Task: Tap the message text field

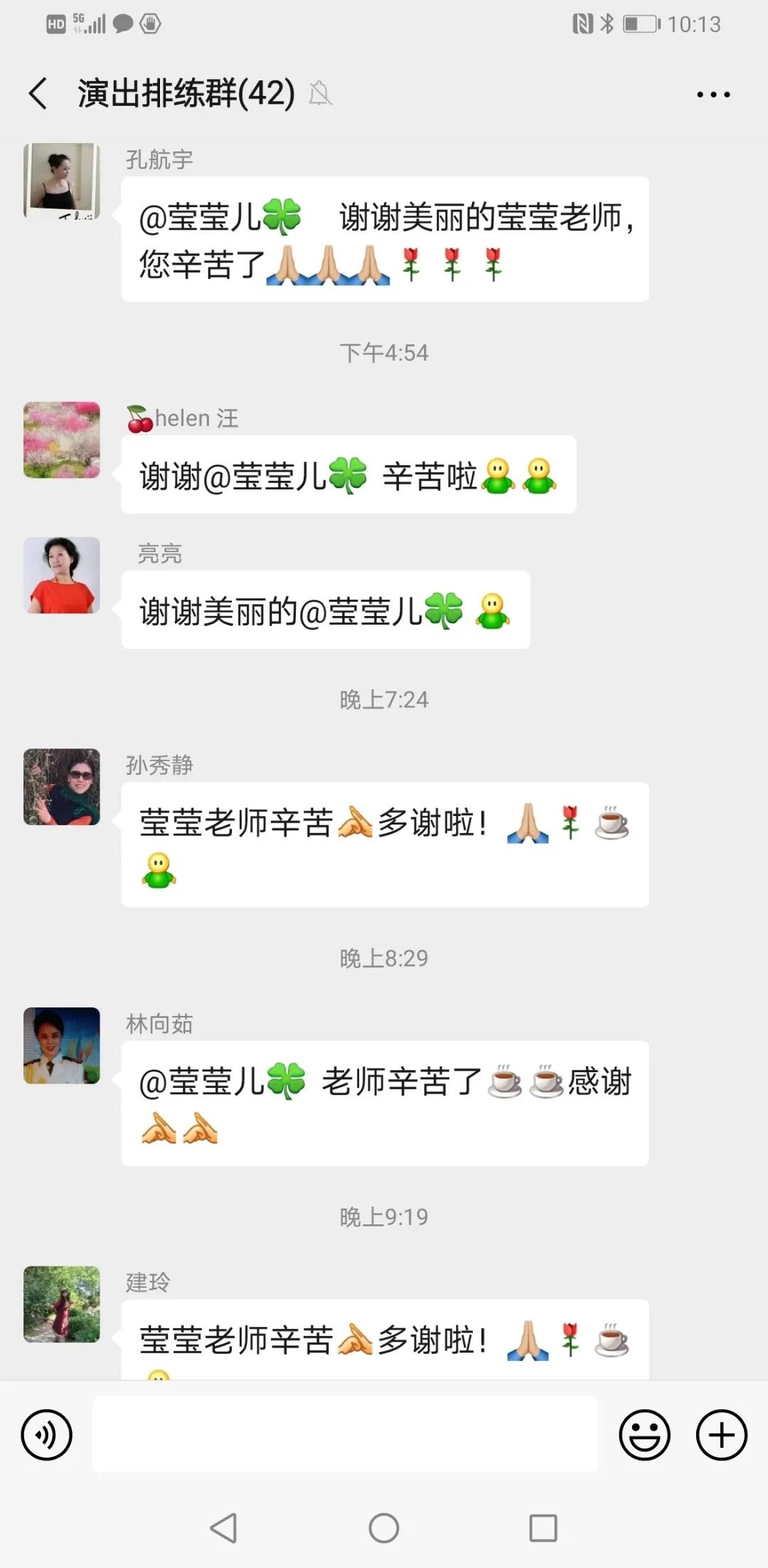Action: pyautogui.click(x=345, y=1434)
